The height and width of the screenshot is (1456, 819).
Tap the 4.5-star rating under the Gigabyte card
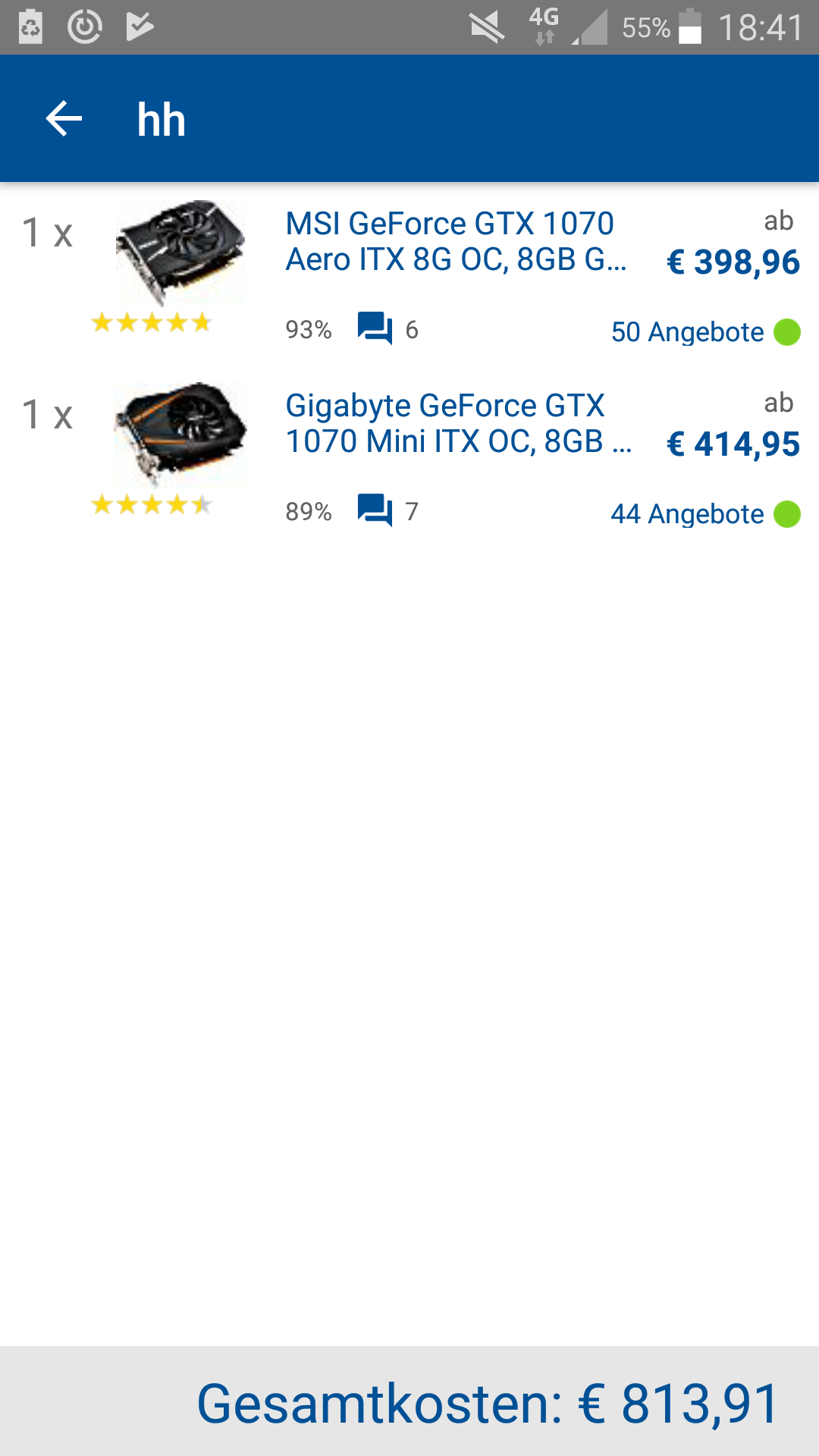click(152, 503)
